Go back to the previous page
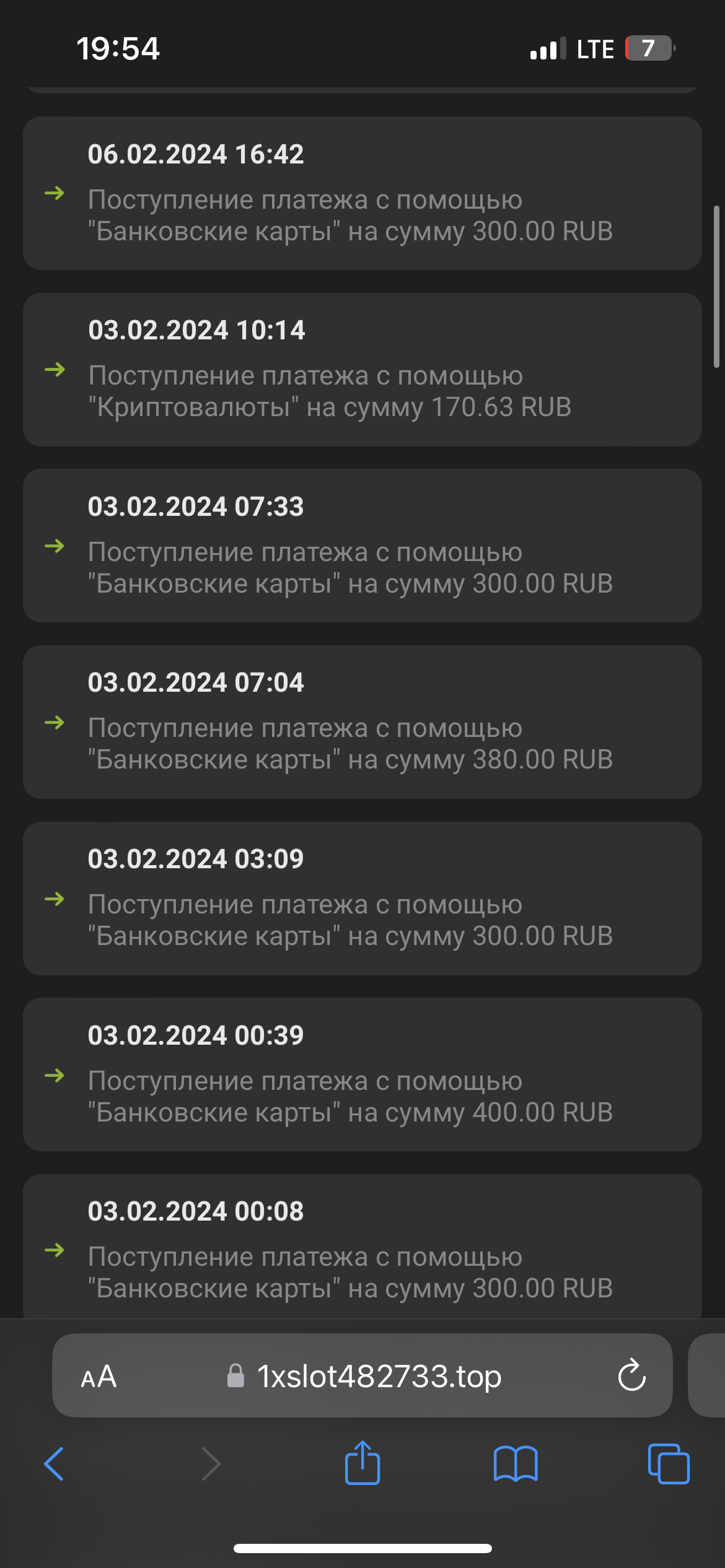The image size is (725, 1568). pos(54,1464)
